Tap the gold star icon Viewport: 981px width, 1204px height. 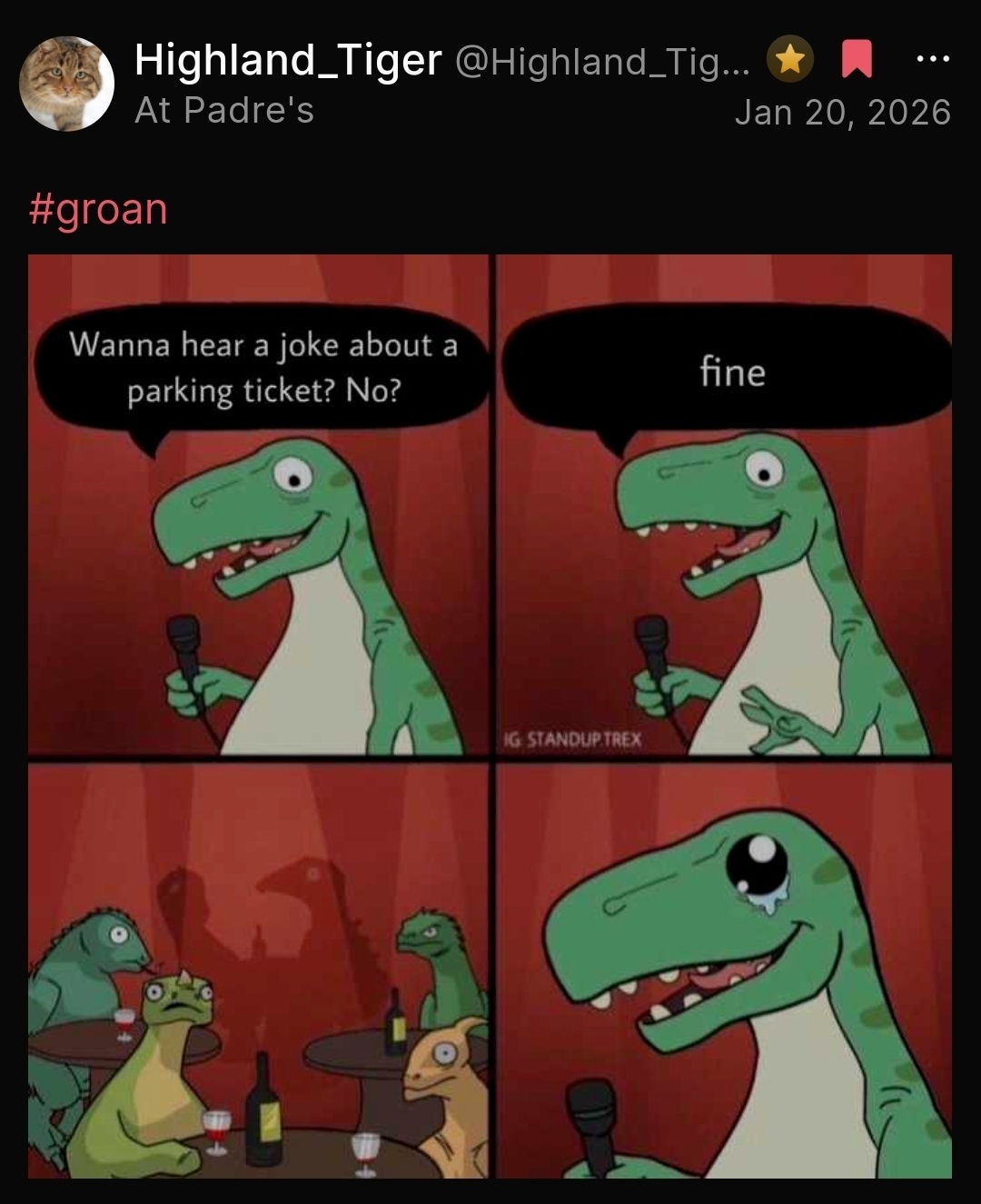pyautogui.click(x=790, y=61)
